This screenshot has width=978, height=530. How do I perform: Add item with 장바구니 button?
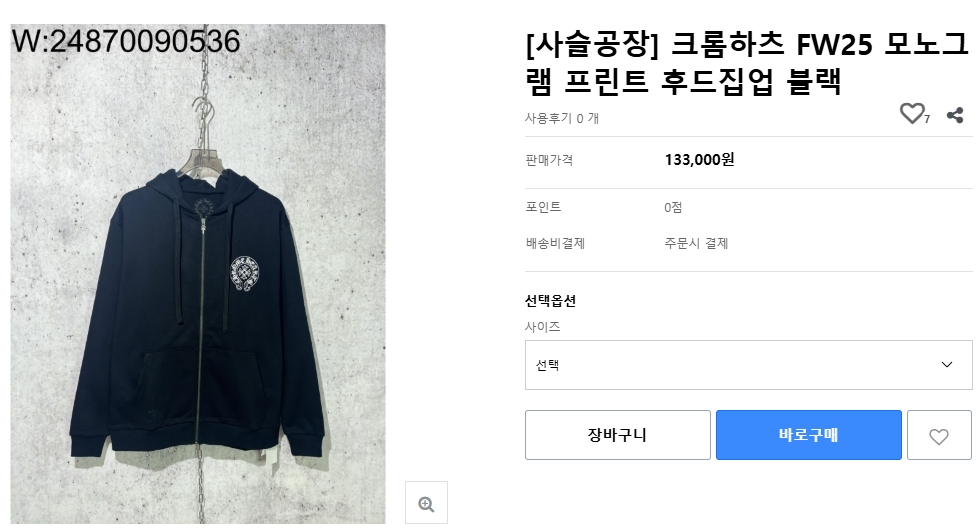(617, 435)
